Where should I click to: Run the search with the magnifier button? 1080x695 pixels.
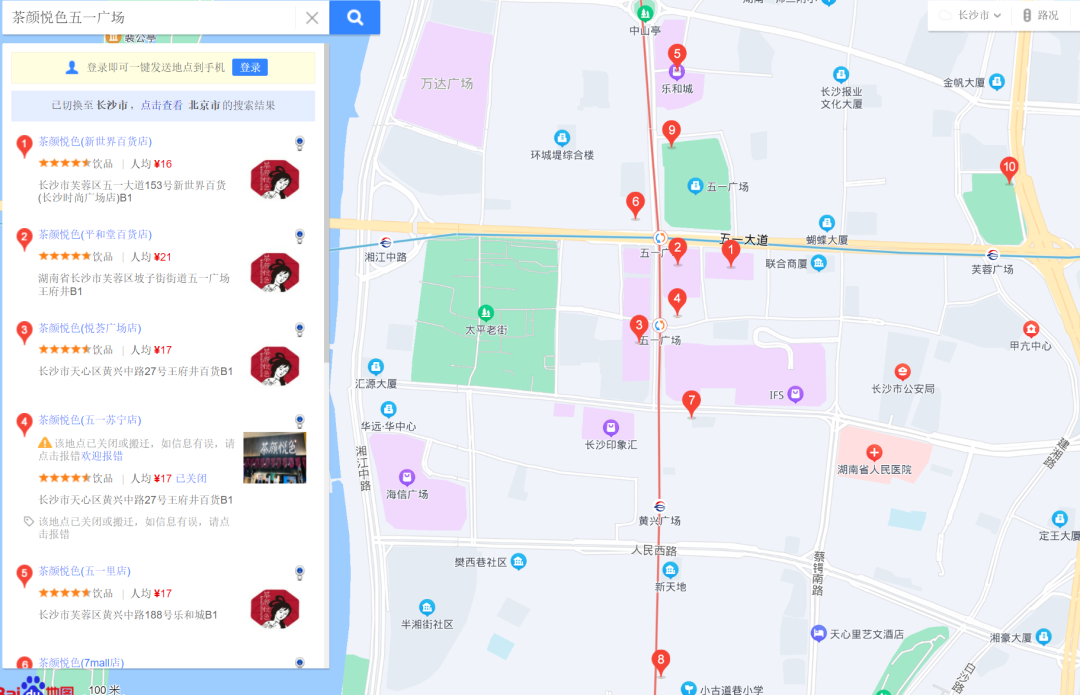tap(355, 17)
